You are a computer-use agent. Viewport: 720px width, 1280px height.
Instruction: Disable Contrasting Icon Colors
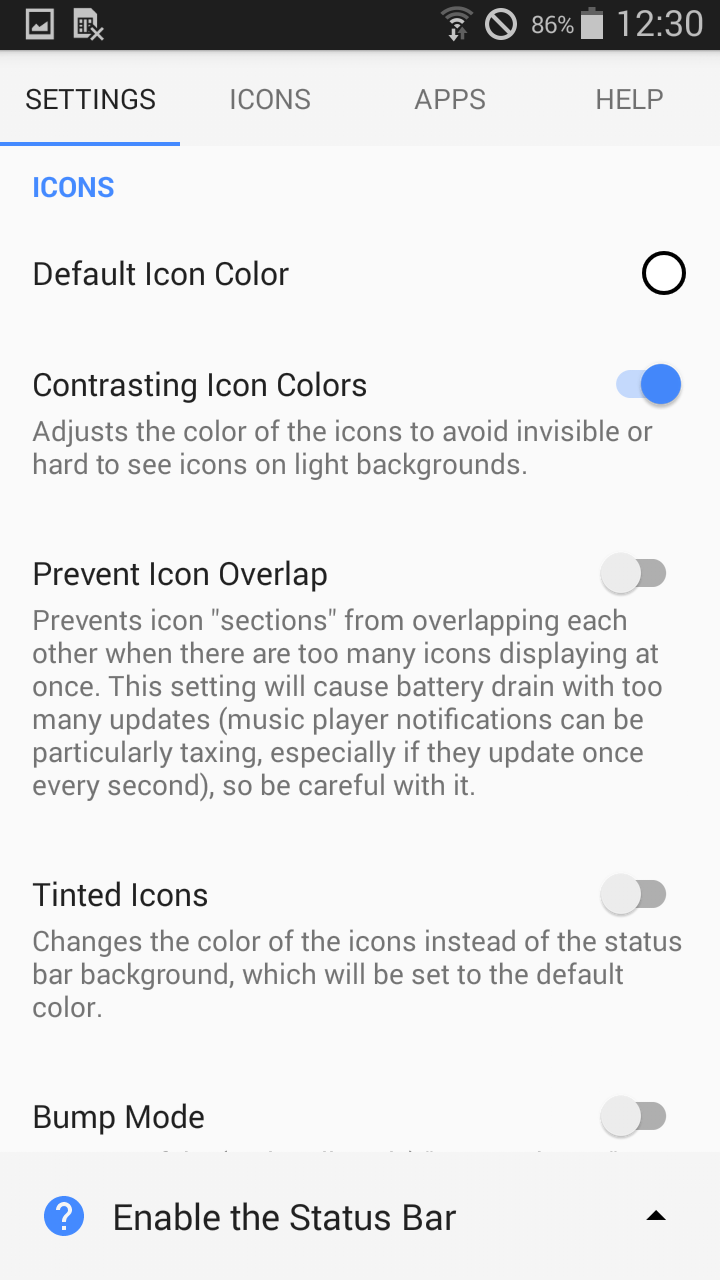(x=649, y=384)
